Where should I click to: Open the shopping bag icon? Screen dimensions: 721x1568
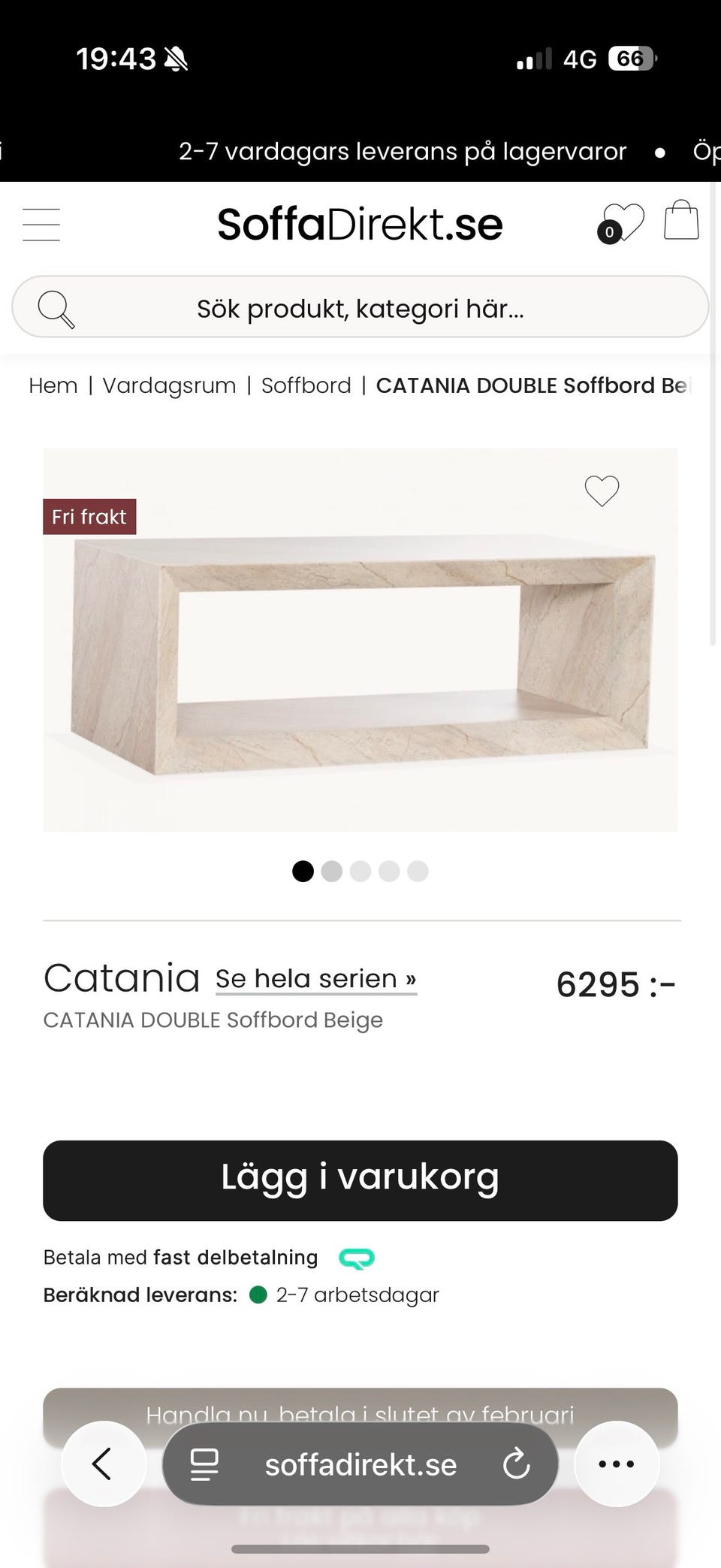[680, 220]
